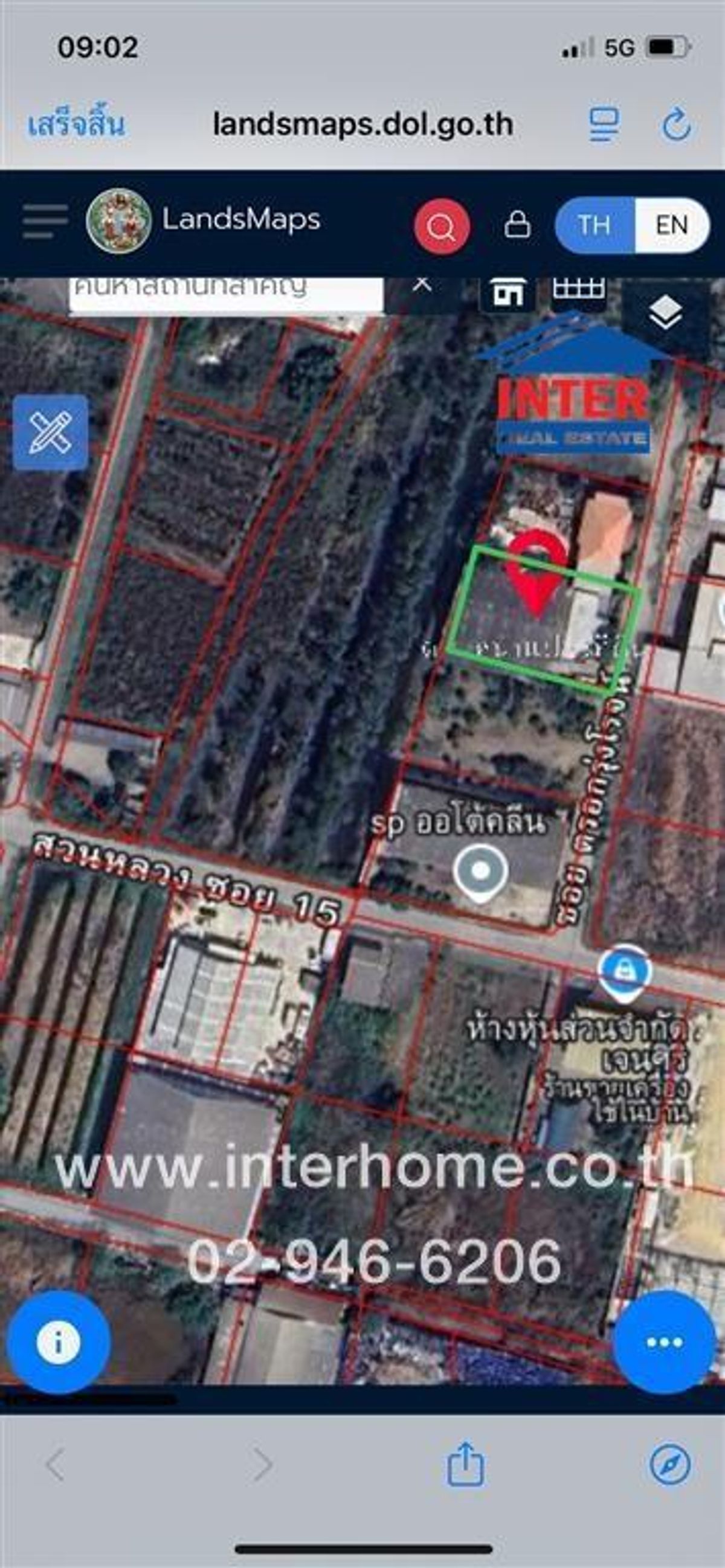Tap the red search button

coord(441,226)
